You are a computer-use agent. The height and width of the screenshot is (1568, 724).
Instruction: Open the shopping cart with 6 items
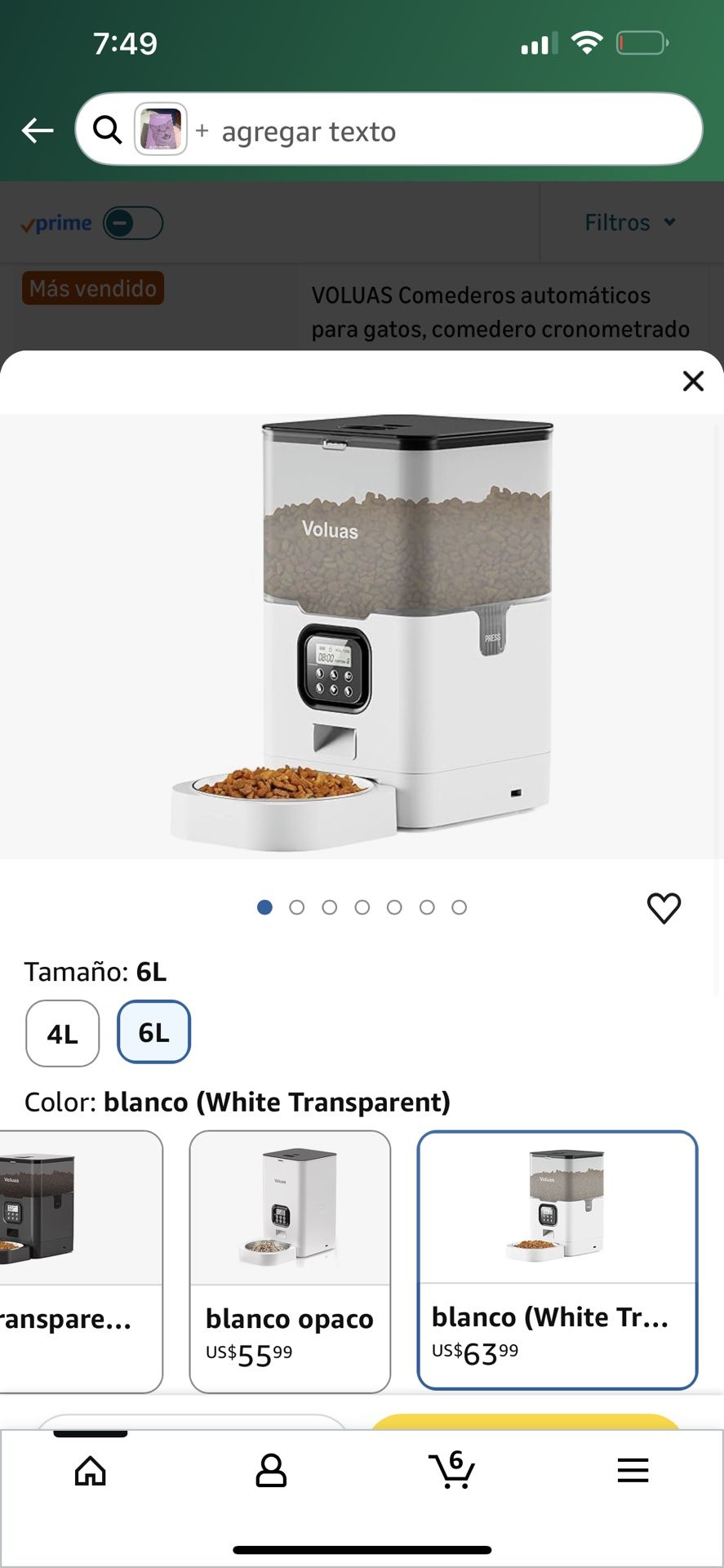pyautogui.click(x=451, y=1471)
